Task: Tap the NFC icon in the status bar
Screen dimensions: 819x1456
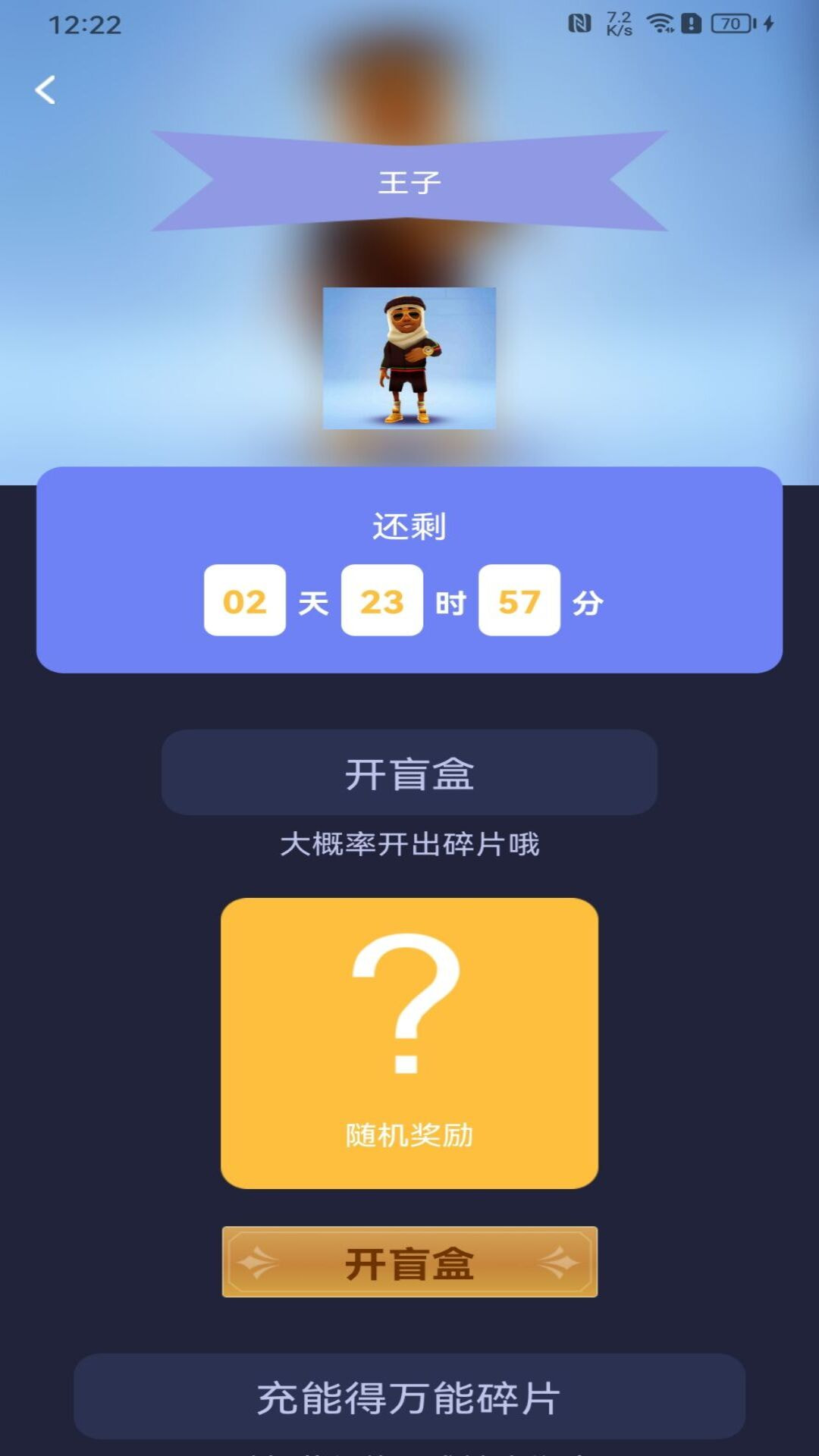Action: click(x=581, y=22)
